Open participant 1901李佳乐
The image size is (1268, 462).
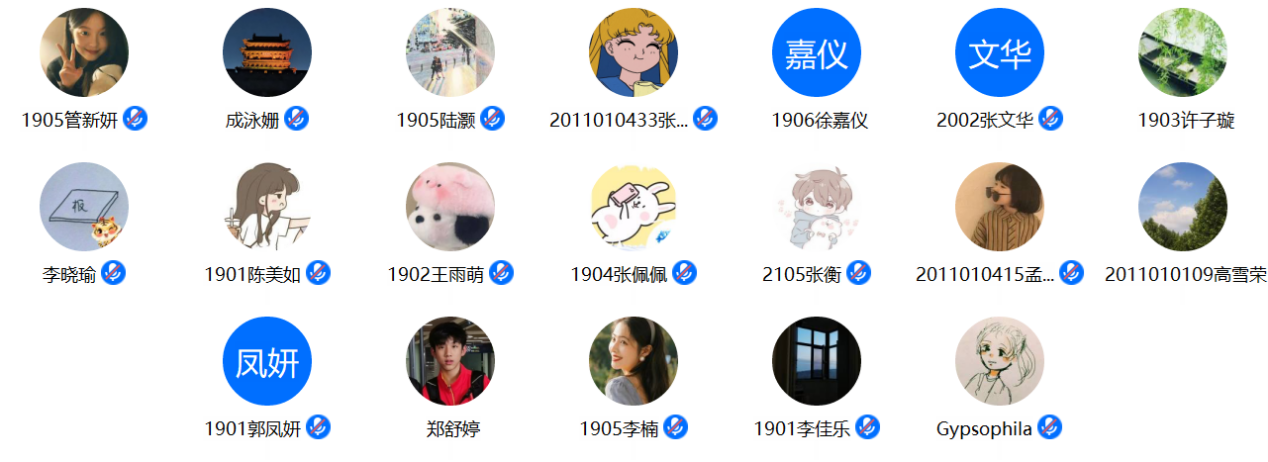point(816,361)
